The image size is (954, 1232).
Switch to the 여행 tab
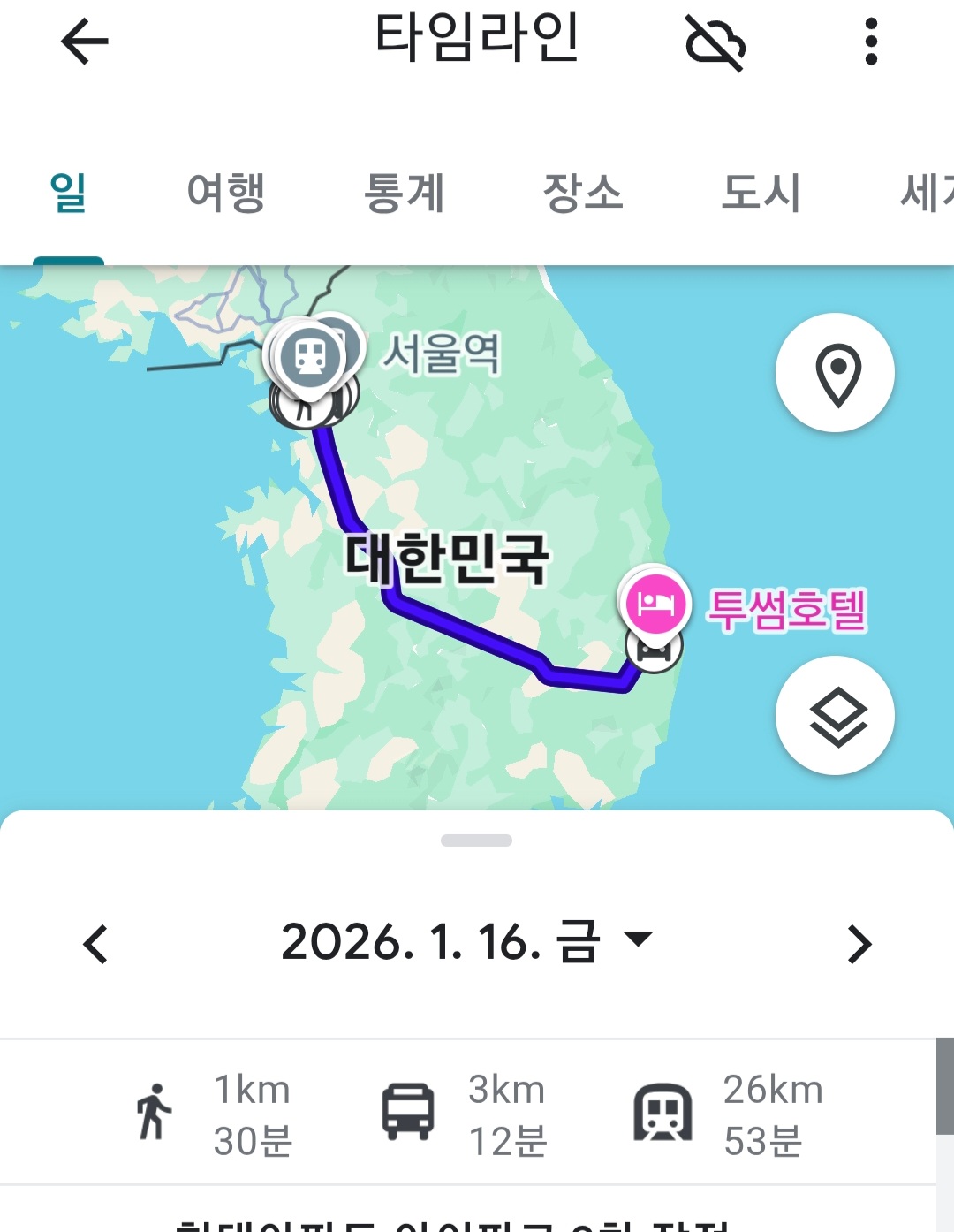click(226, 193)
